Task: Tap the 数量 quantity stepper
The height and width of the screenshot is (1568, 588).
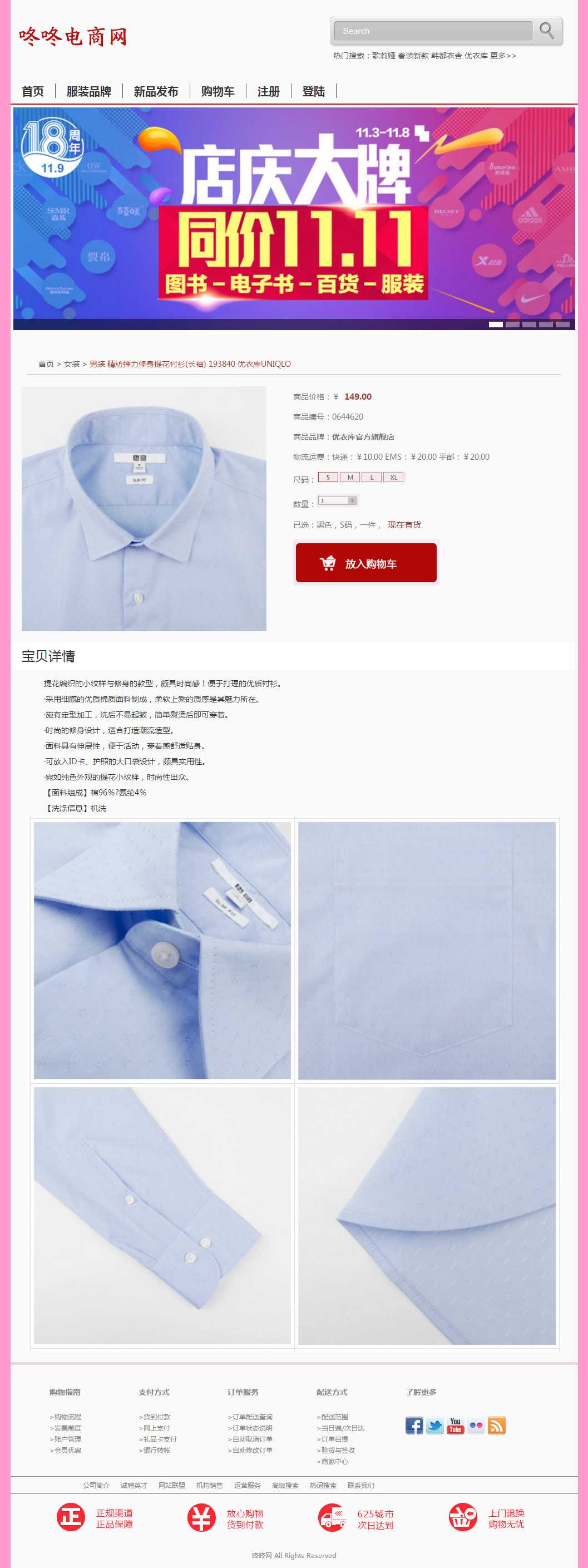Action: [352, 500]
